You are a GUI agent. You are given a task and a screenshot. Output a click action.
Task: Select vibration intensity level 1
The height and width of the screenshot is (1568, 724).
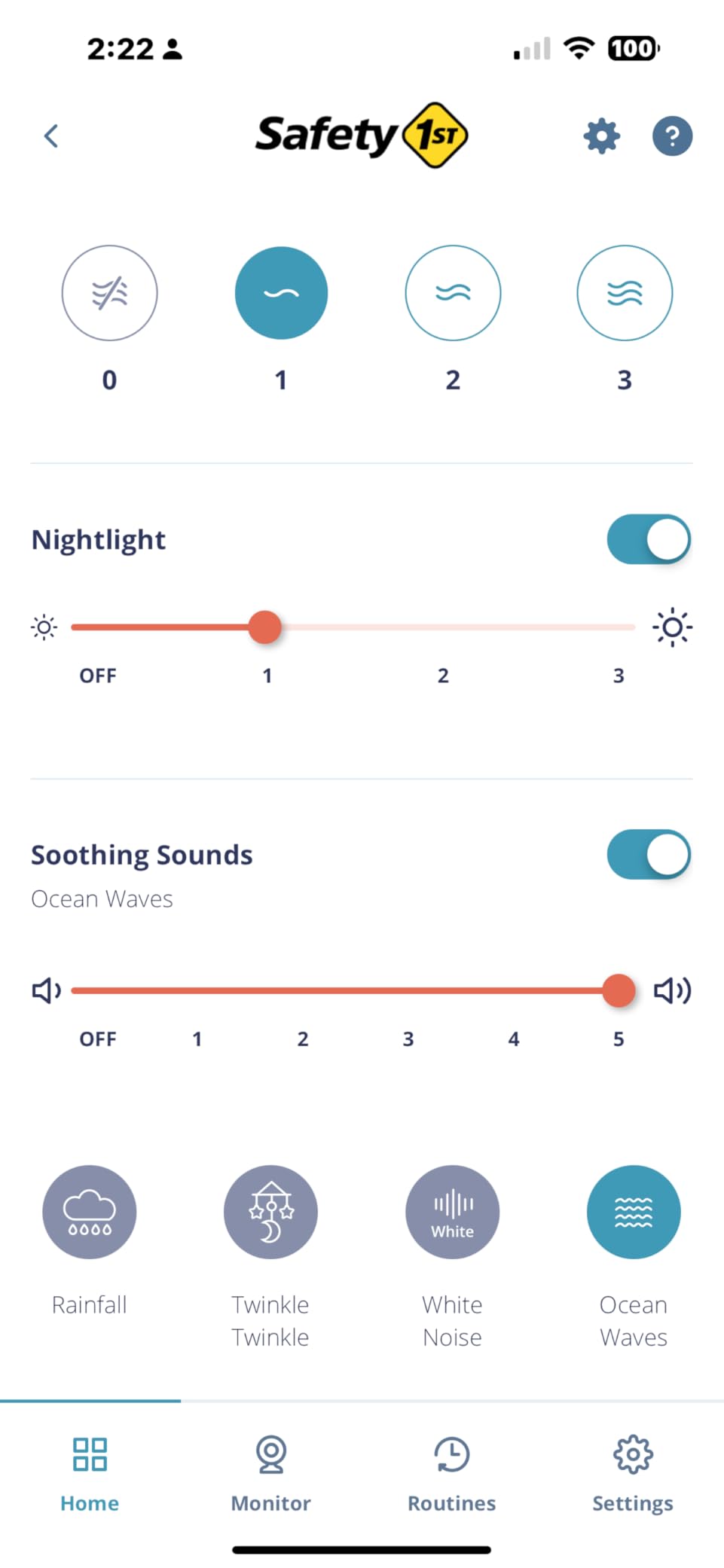point(281,293)
